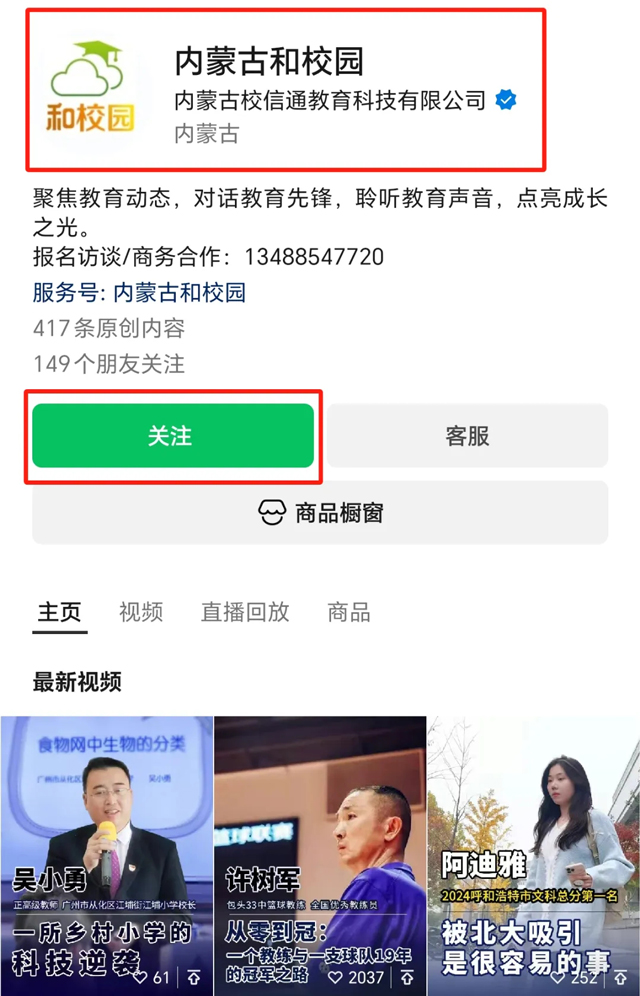This screenshot has height=996, width=640.
Task: Switch to the 商品 tab
Action: (x=349, y=612)
